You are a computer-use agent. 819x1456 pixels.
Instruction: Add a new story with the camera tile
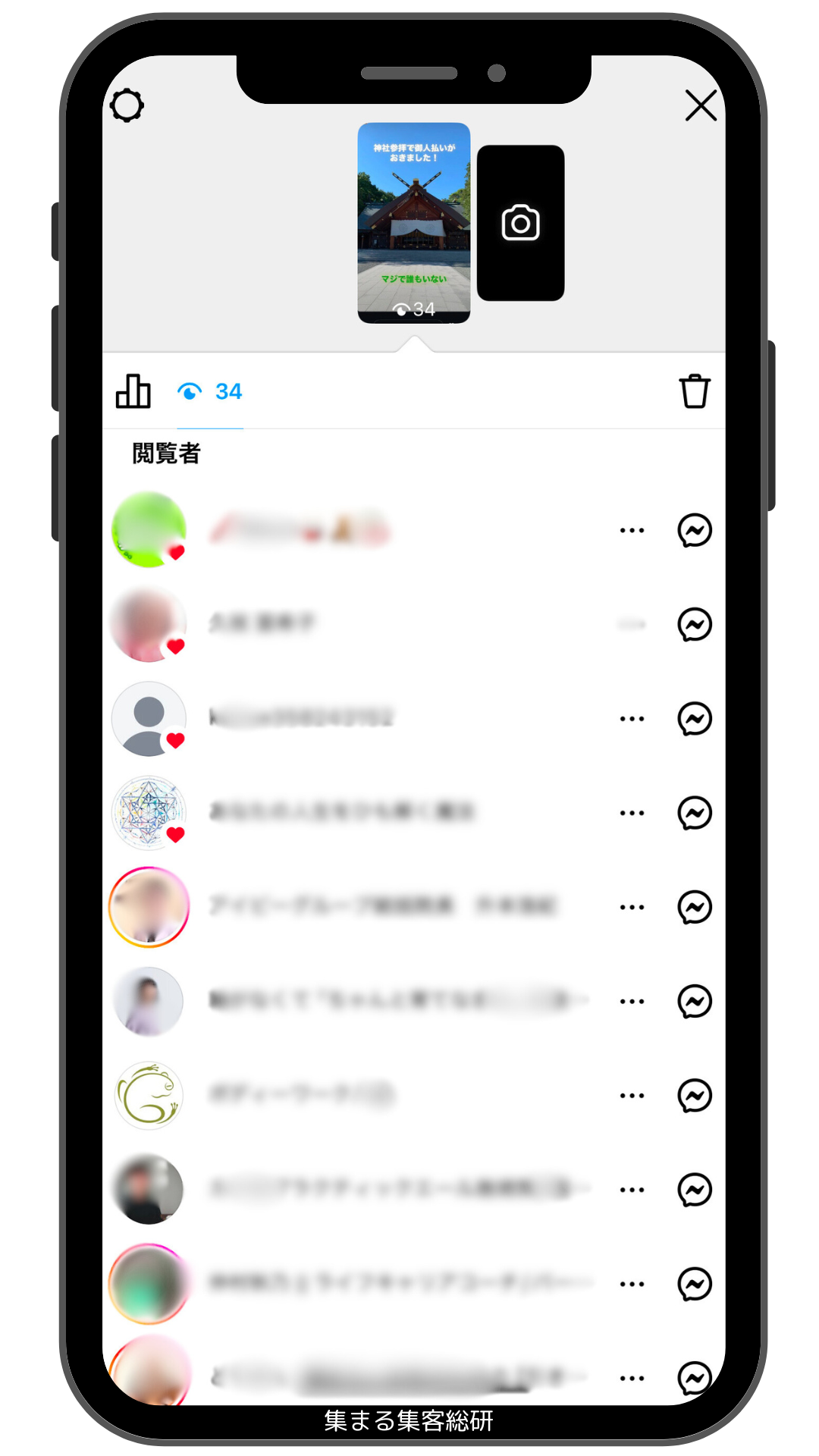click(520, 223)
